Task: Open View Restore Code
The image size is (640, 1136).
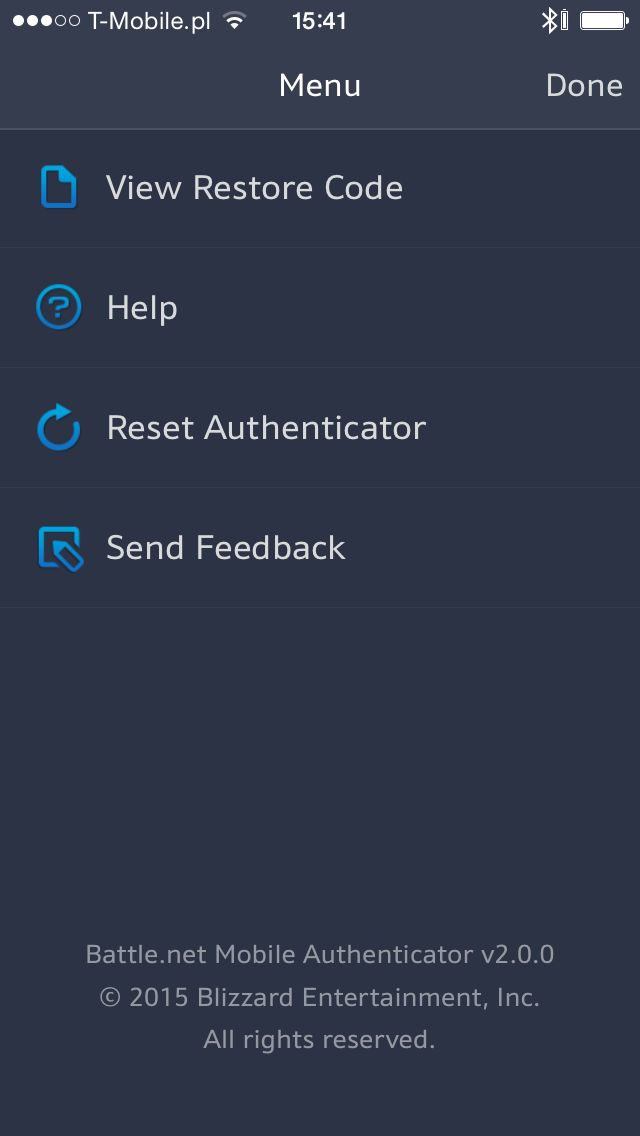Action: coord(320,188)
